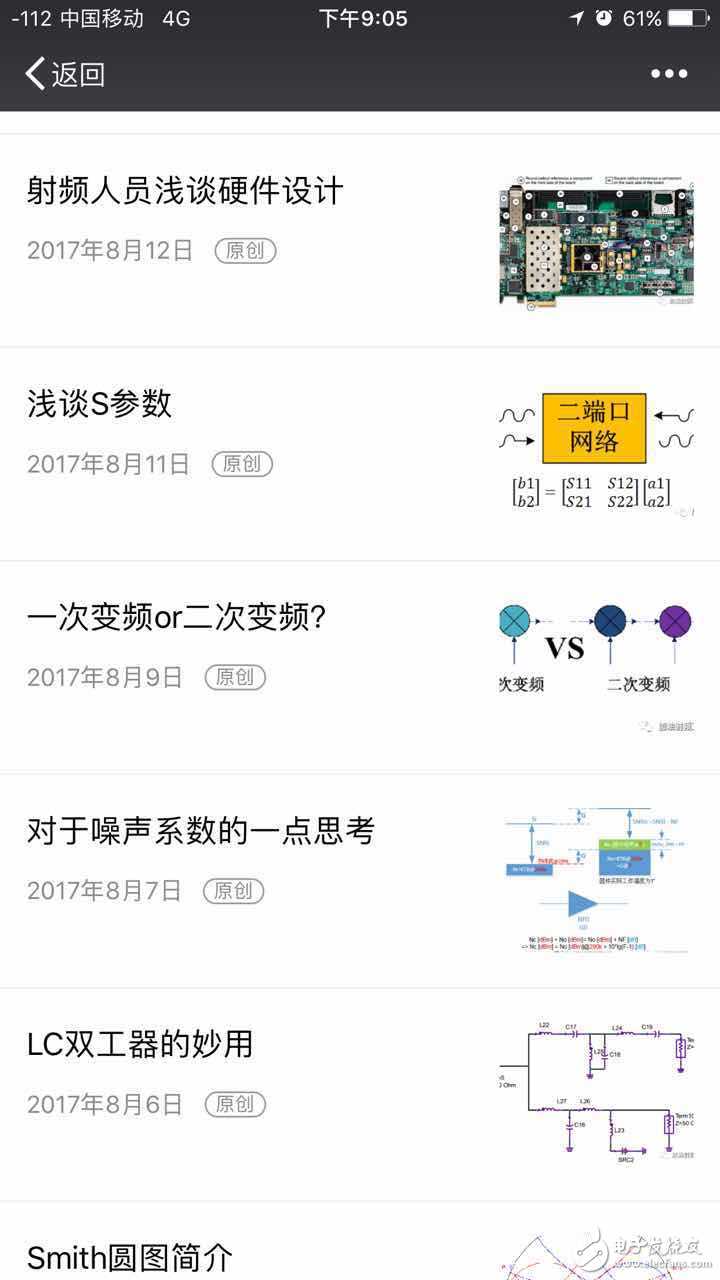720x1280 pixels.
Task: Open 一次变频or二次变频? article
Action: pos(177,617)
